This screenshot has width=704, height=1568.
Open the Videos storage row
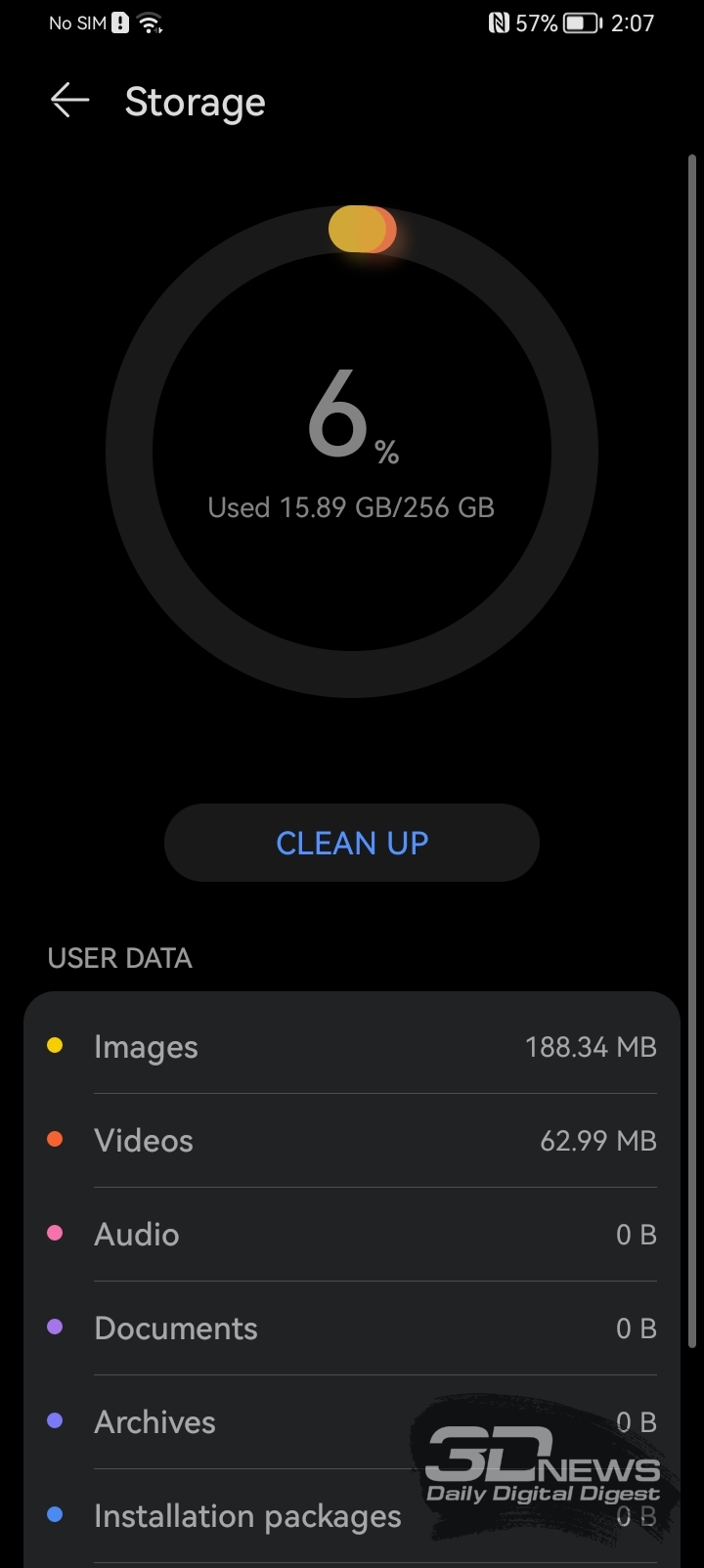pyautogui.click(x=352, y=1141)
